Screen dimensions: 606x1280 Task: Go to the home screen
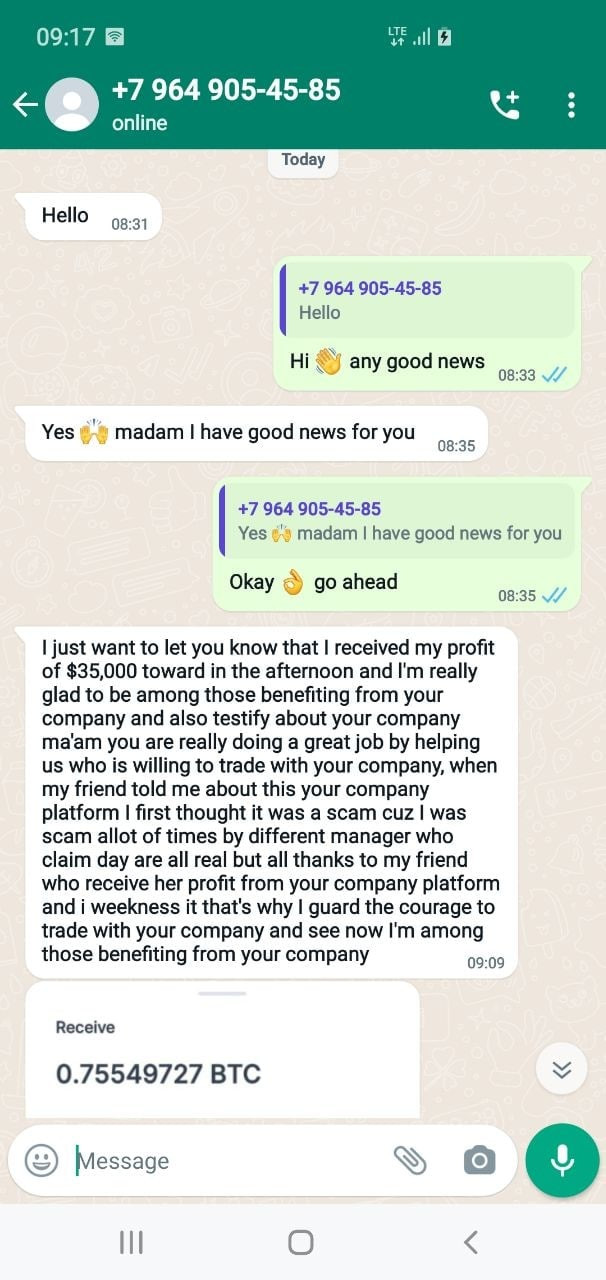[x=301, y=1242]
